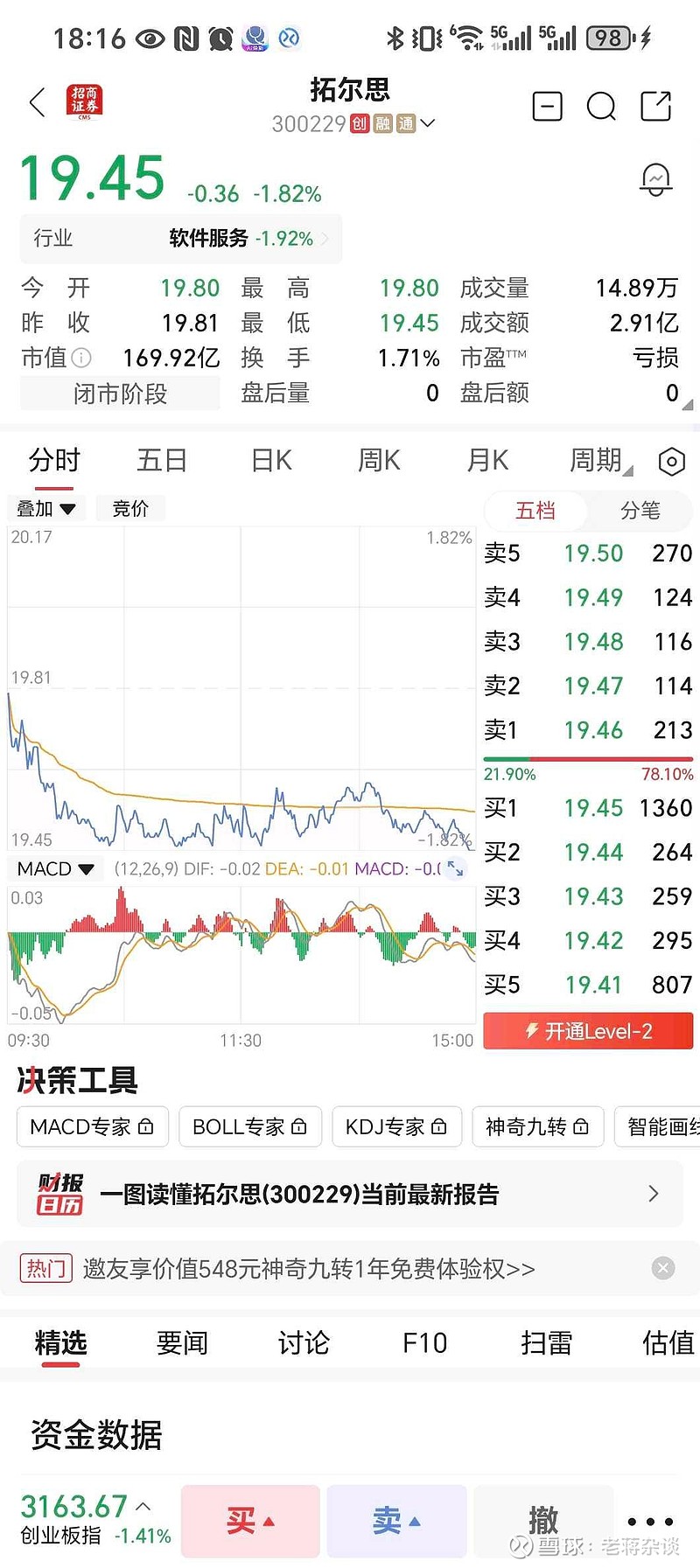Viewport: 700px width, 1568px height.
Task: Open the F10 tab
Action: [423, 1342]
